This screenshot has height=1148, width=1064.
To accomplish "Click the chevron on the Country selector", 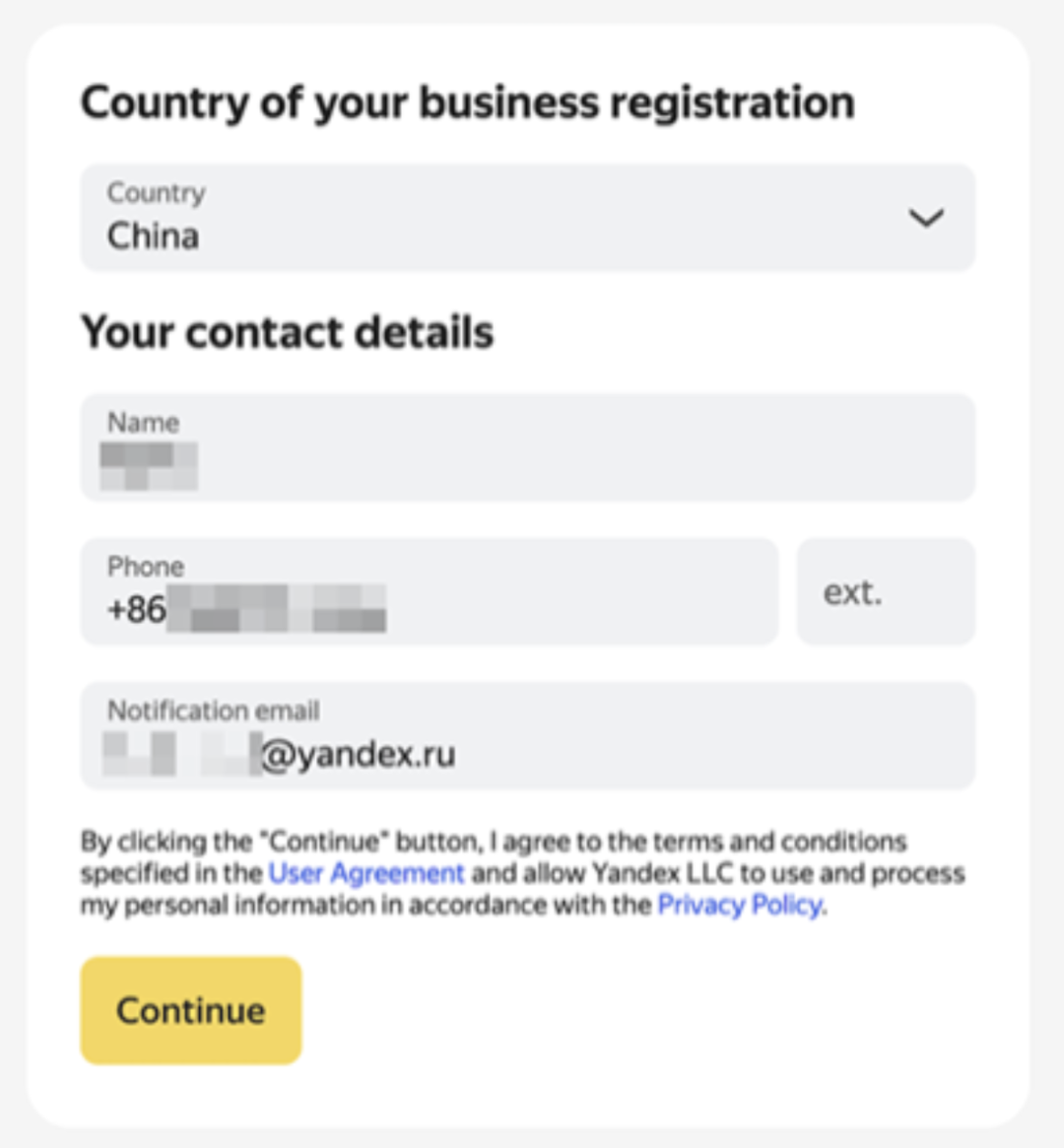I will coord(927,218).
